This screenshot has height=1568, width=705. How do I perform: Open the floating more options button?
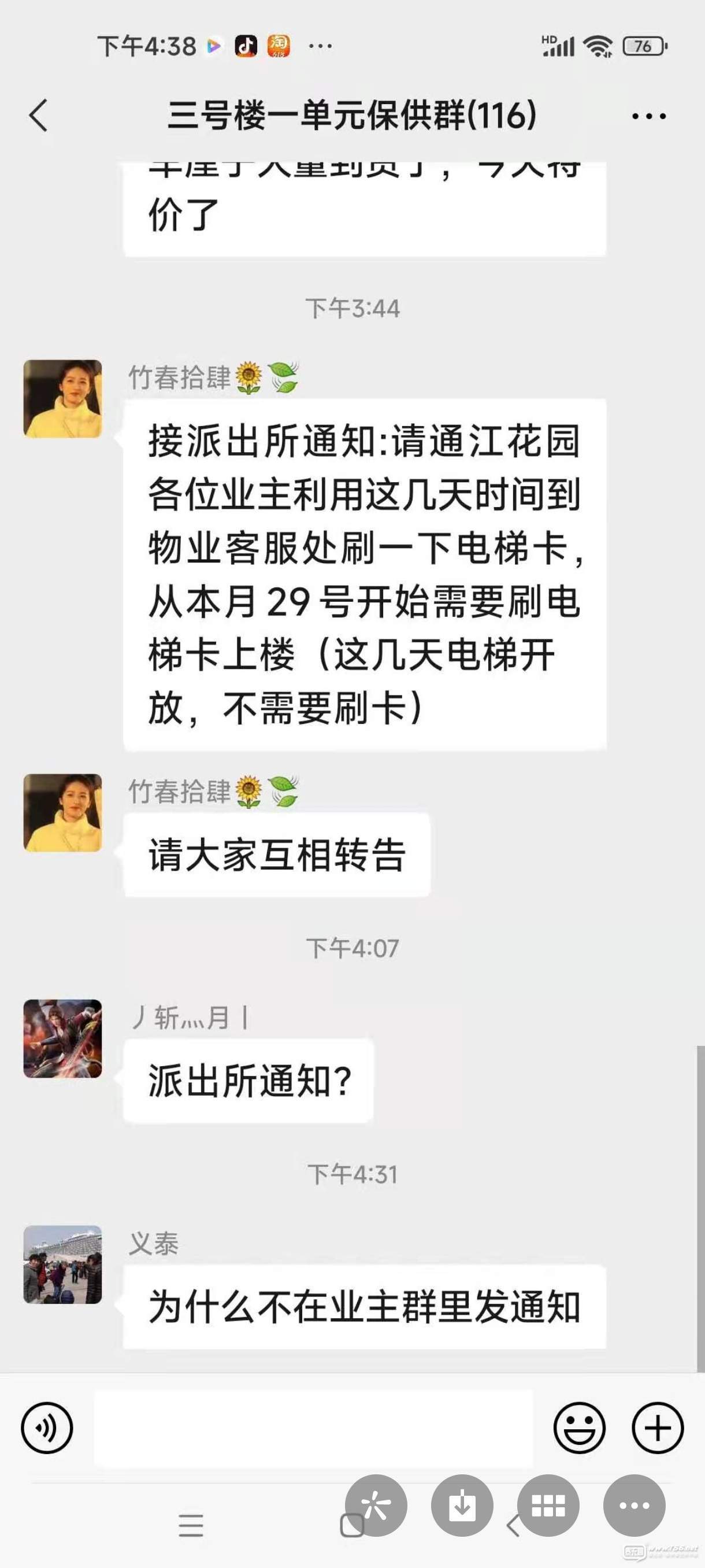coord(634,1506)
